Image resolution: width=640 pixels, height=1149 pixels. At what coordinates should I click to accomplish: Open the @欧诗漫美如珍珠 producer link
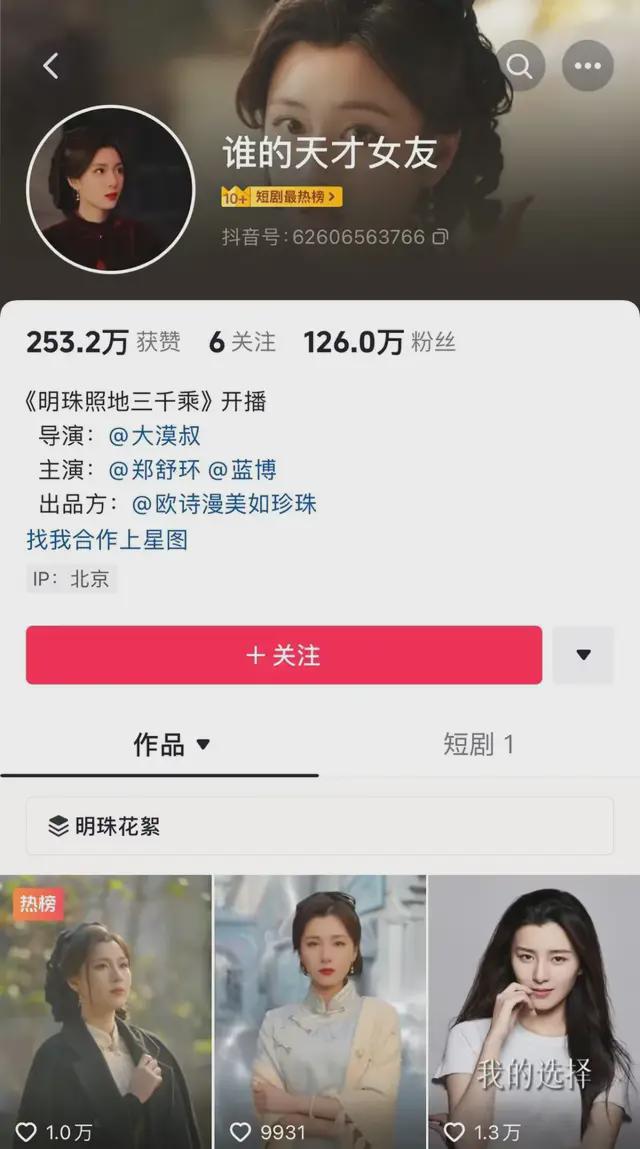click(224, 504)
